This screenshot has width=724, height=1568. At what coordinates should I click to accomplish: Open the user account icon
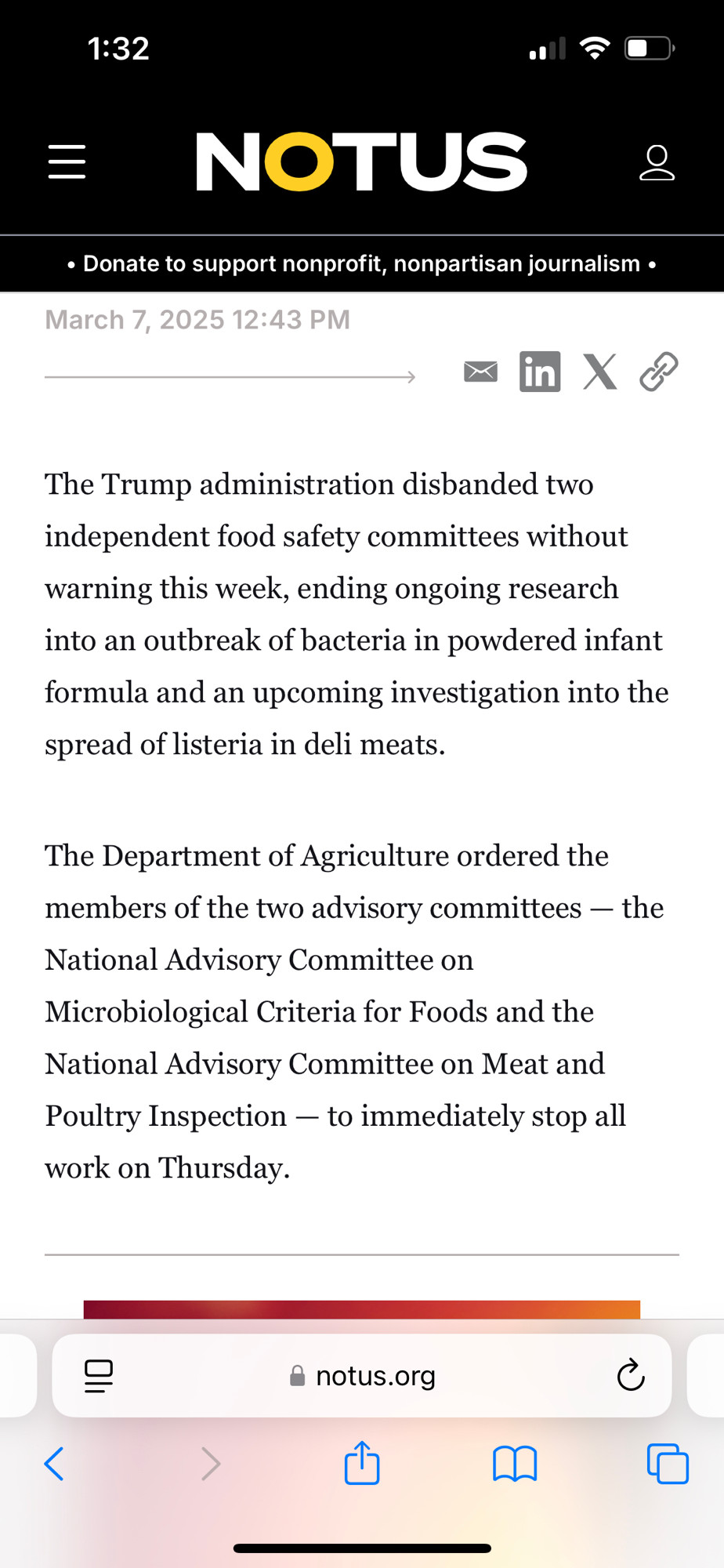(x=657, y=162)
